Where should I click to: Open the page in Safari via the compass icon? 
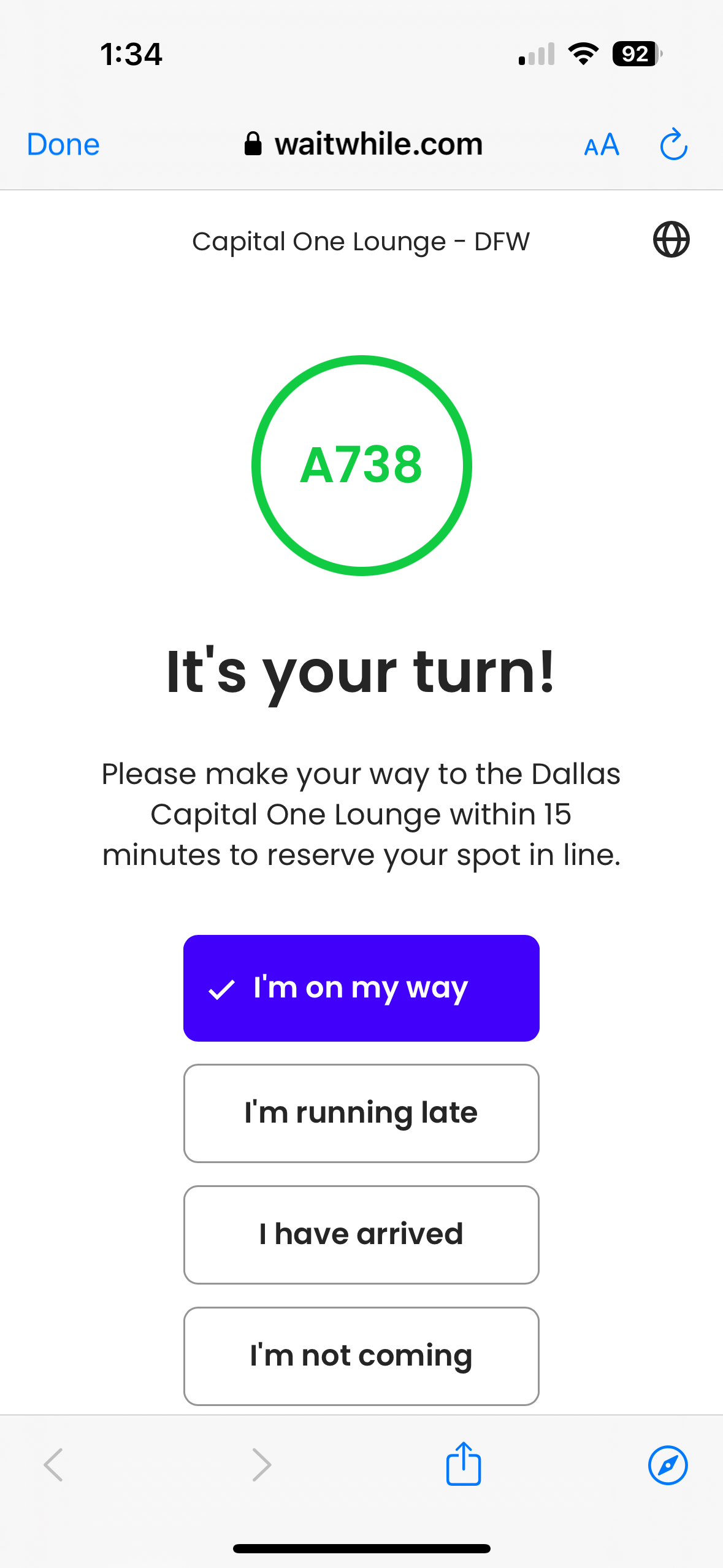coord(667,1465)
